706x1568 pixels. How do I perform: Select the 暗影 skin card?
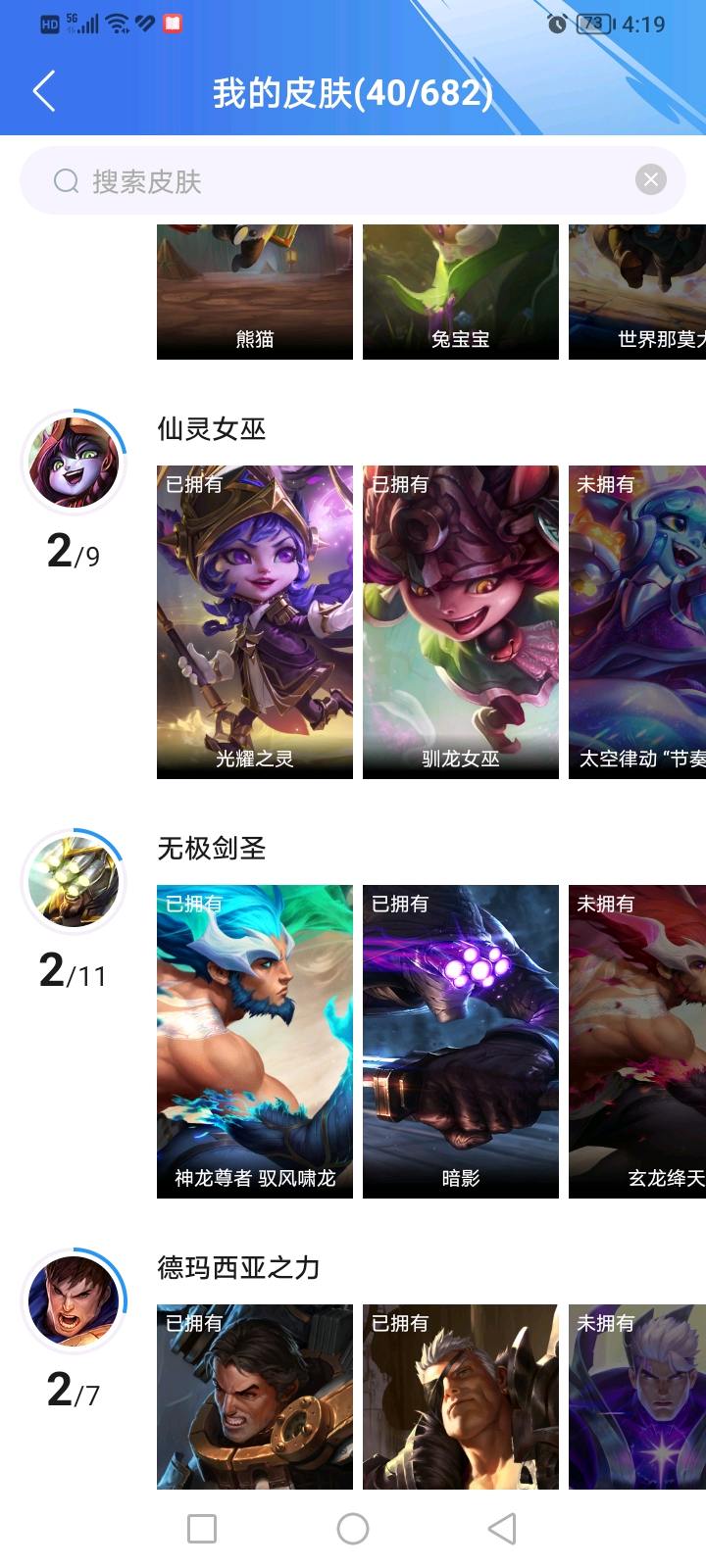[460, 1041]
